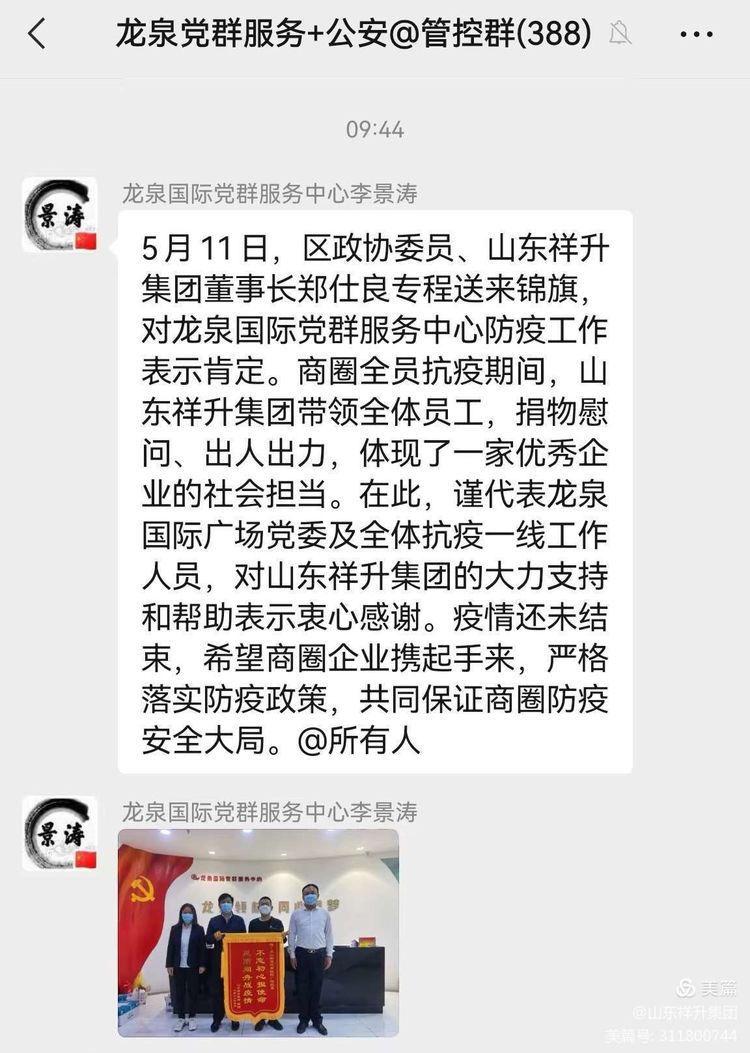750x1053 pixels.
Task: View the shared banner photo full screen
Action: [x=258, y=932]
